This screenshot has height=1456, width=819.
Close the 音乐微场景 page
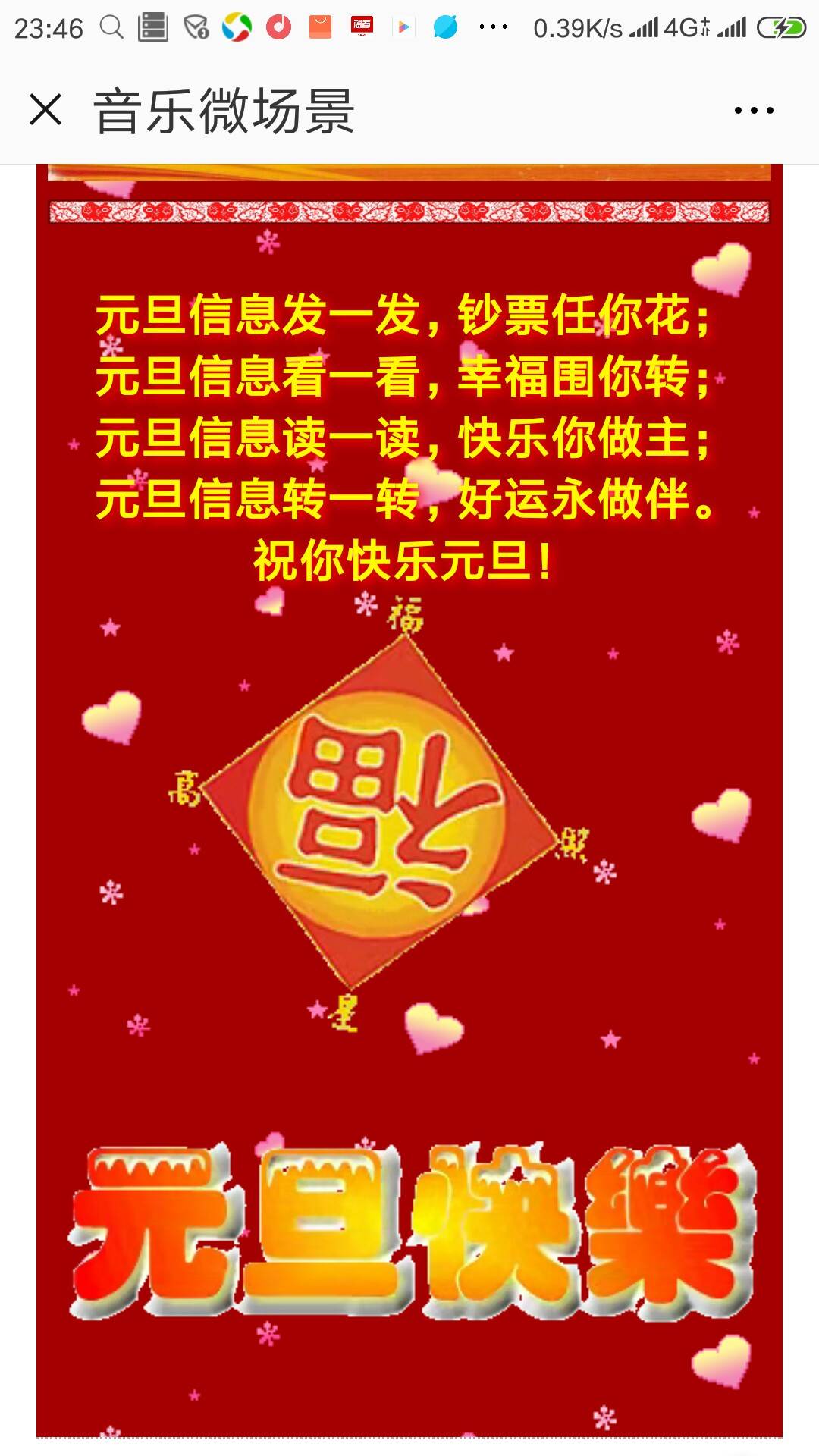click(45, 110)
